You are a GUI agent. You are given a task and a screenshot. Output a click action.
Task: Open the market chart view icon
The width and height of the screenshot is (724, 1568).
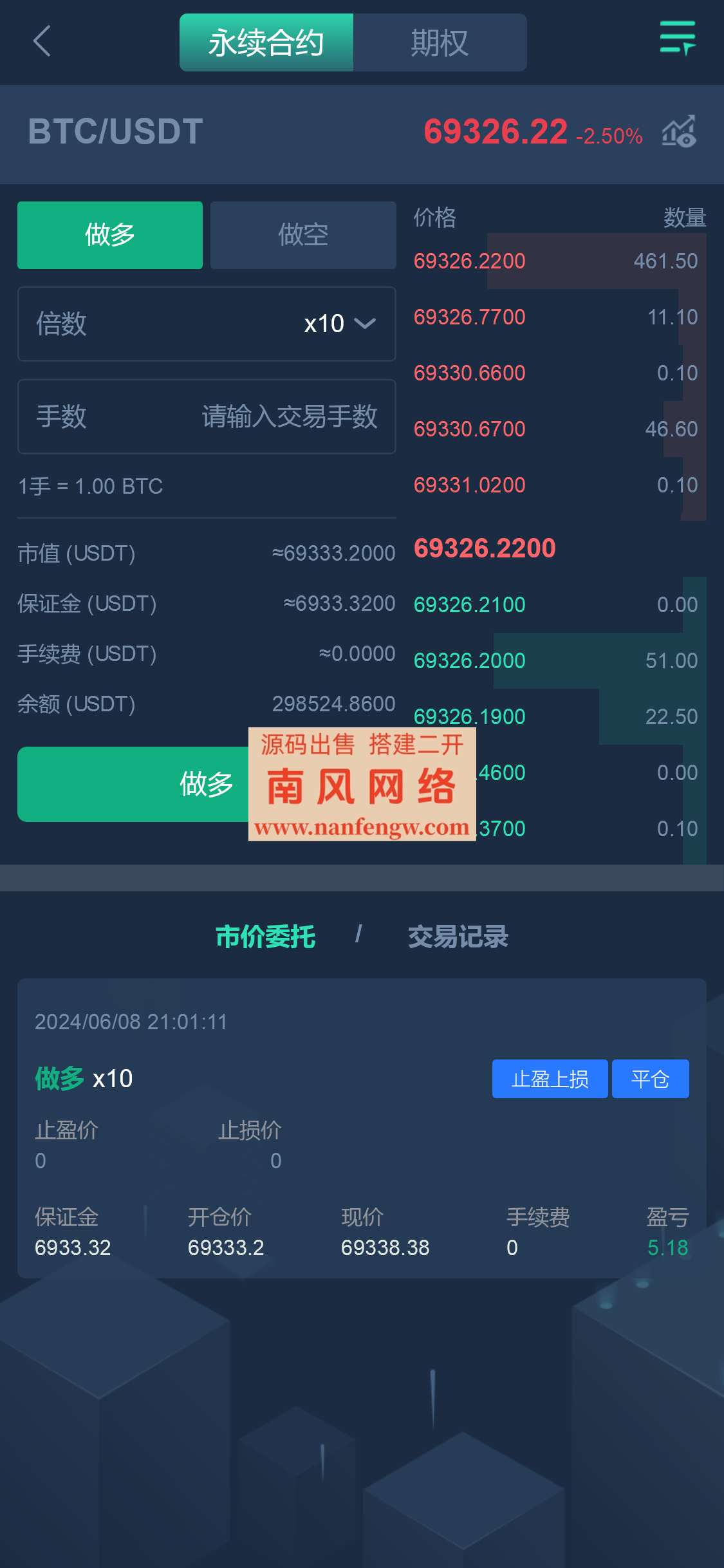point(680,133)
